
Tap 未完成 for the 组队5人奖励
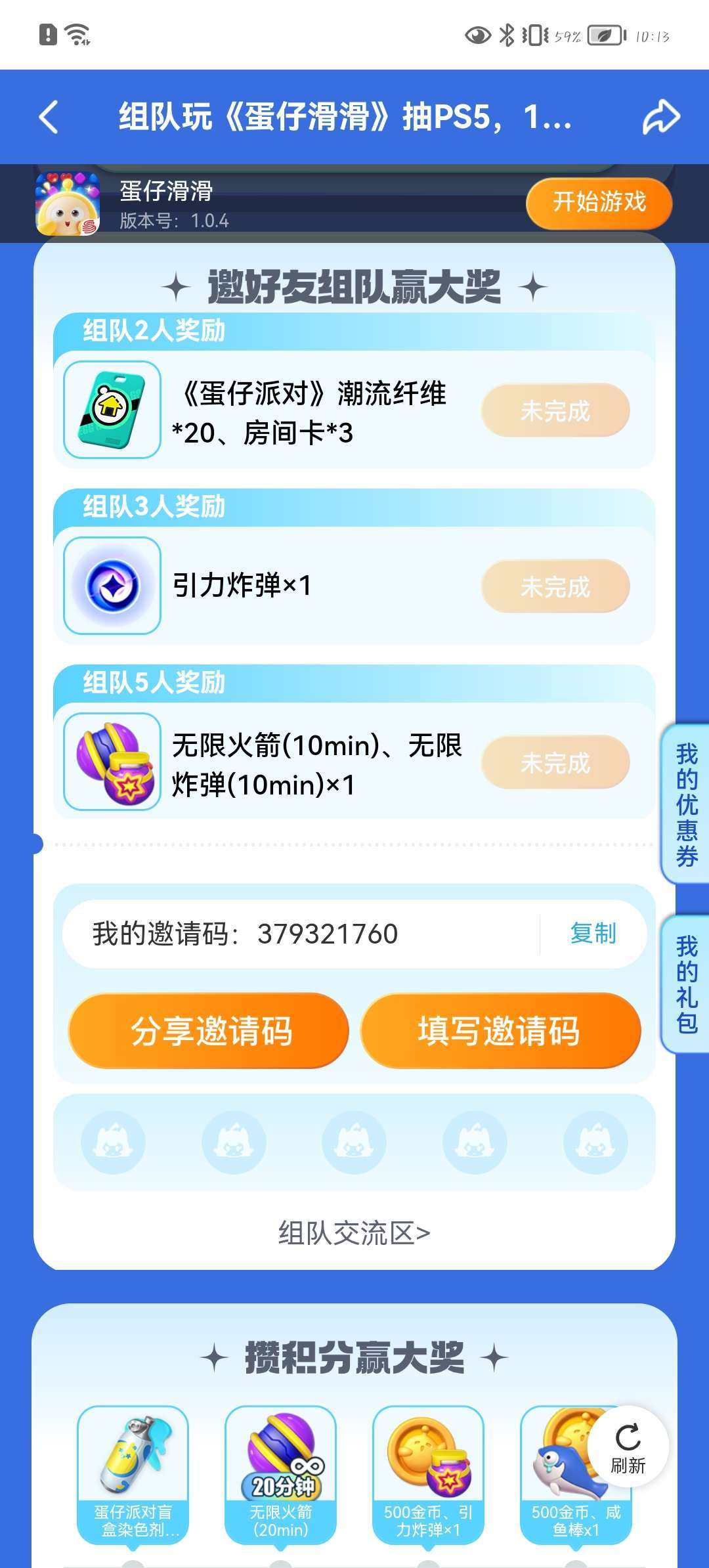[555, 762]
